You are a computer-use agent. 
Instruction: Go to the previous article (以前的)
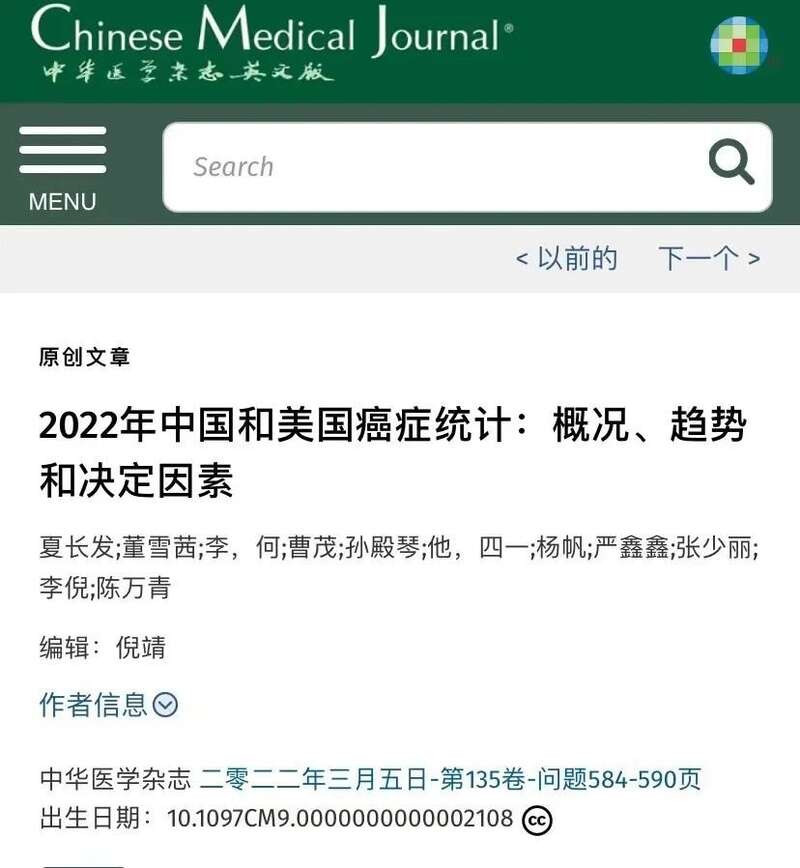coord(567,259)
